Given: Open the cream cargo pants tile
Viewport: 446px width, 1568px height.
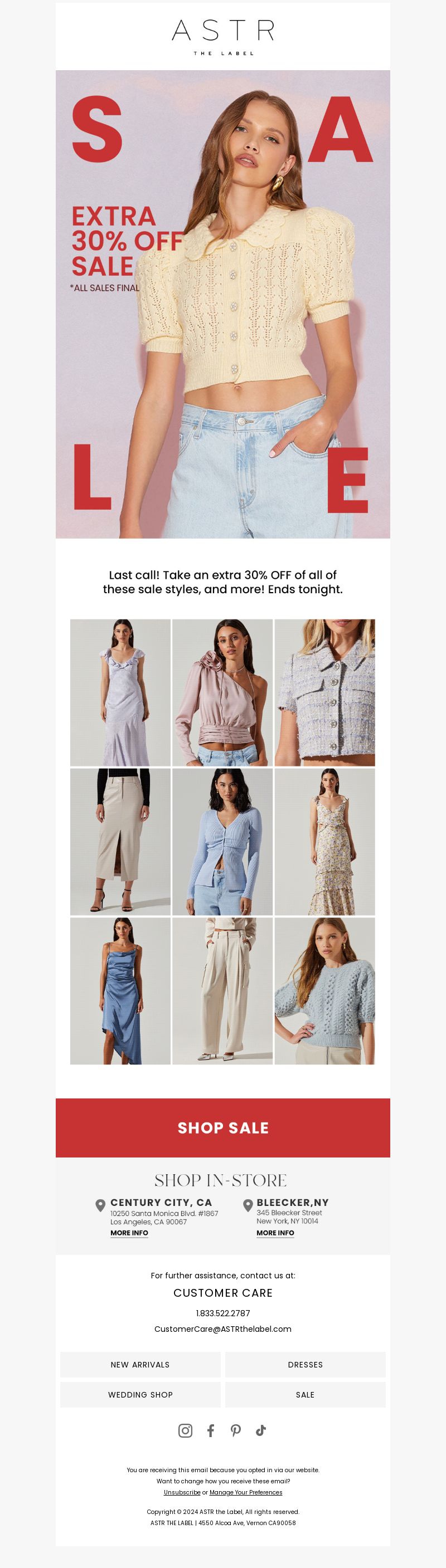Looking at the screenshot, I should [x=222, y=991].
